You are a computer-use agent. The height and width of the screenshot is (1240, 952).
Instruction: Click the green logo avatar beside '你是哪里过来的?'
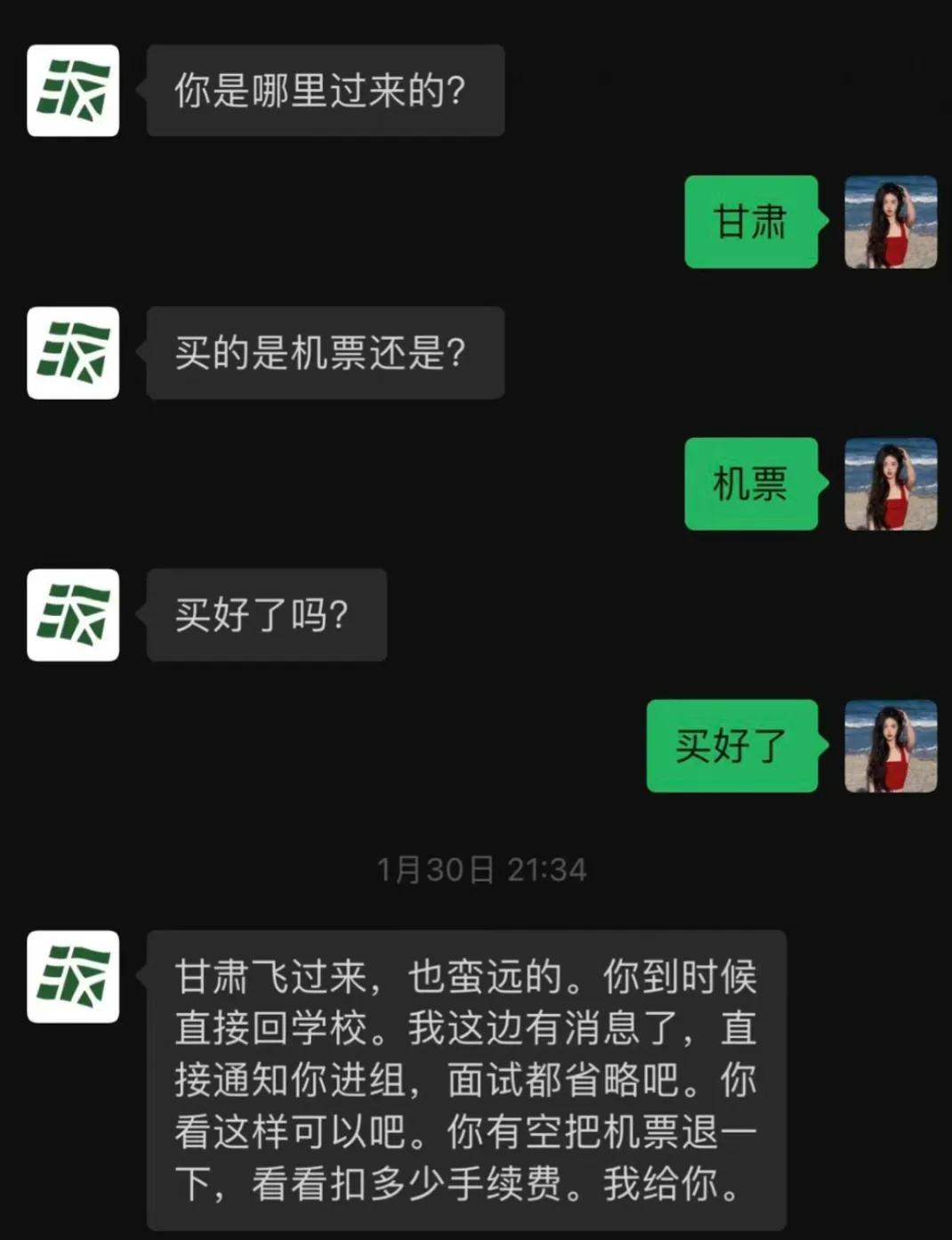pyautogui.click(x=73, y=92)
